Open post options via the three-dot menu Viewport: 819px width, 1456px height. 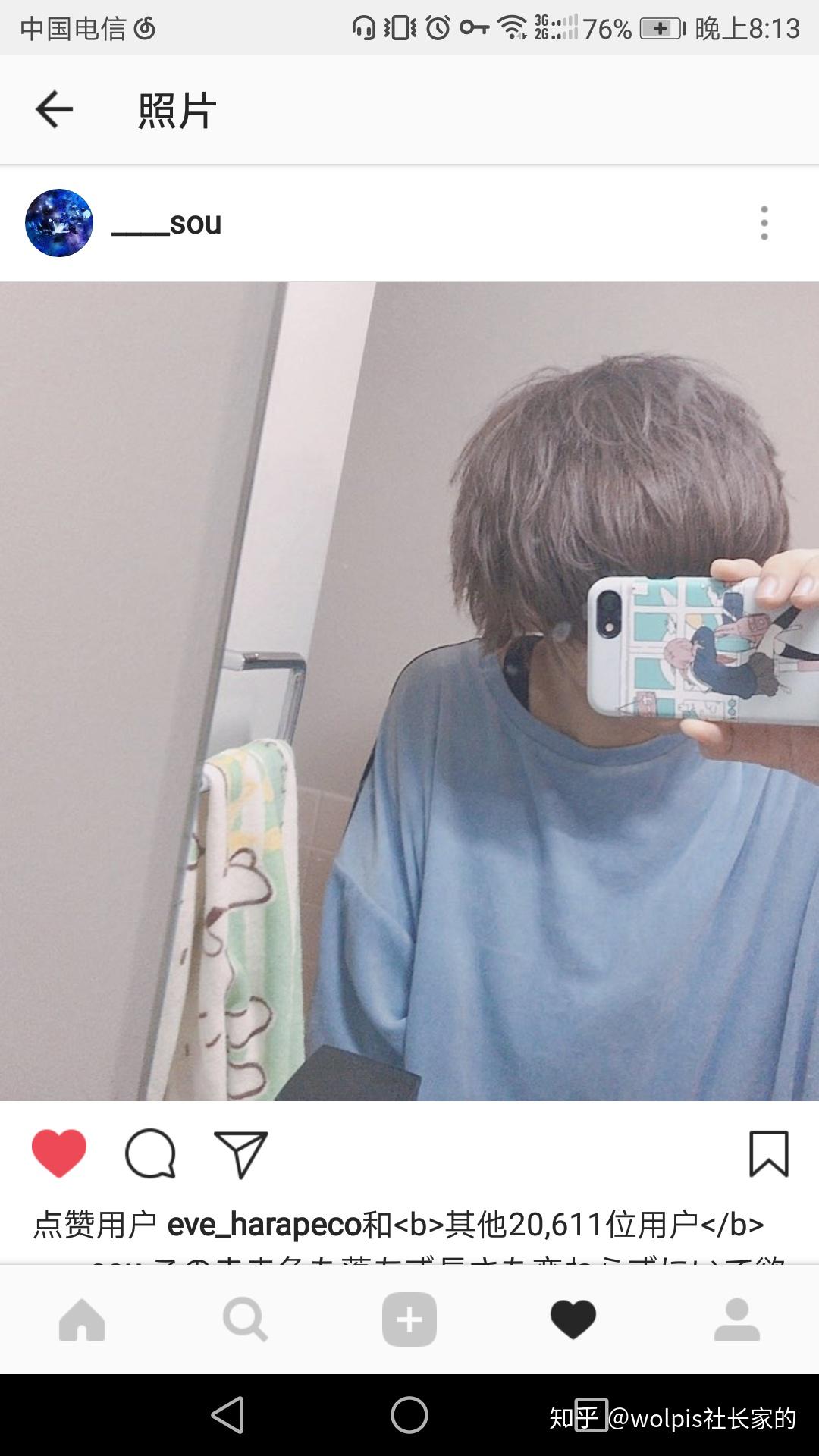tap(764, 223)
